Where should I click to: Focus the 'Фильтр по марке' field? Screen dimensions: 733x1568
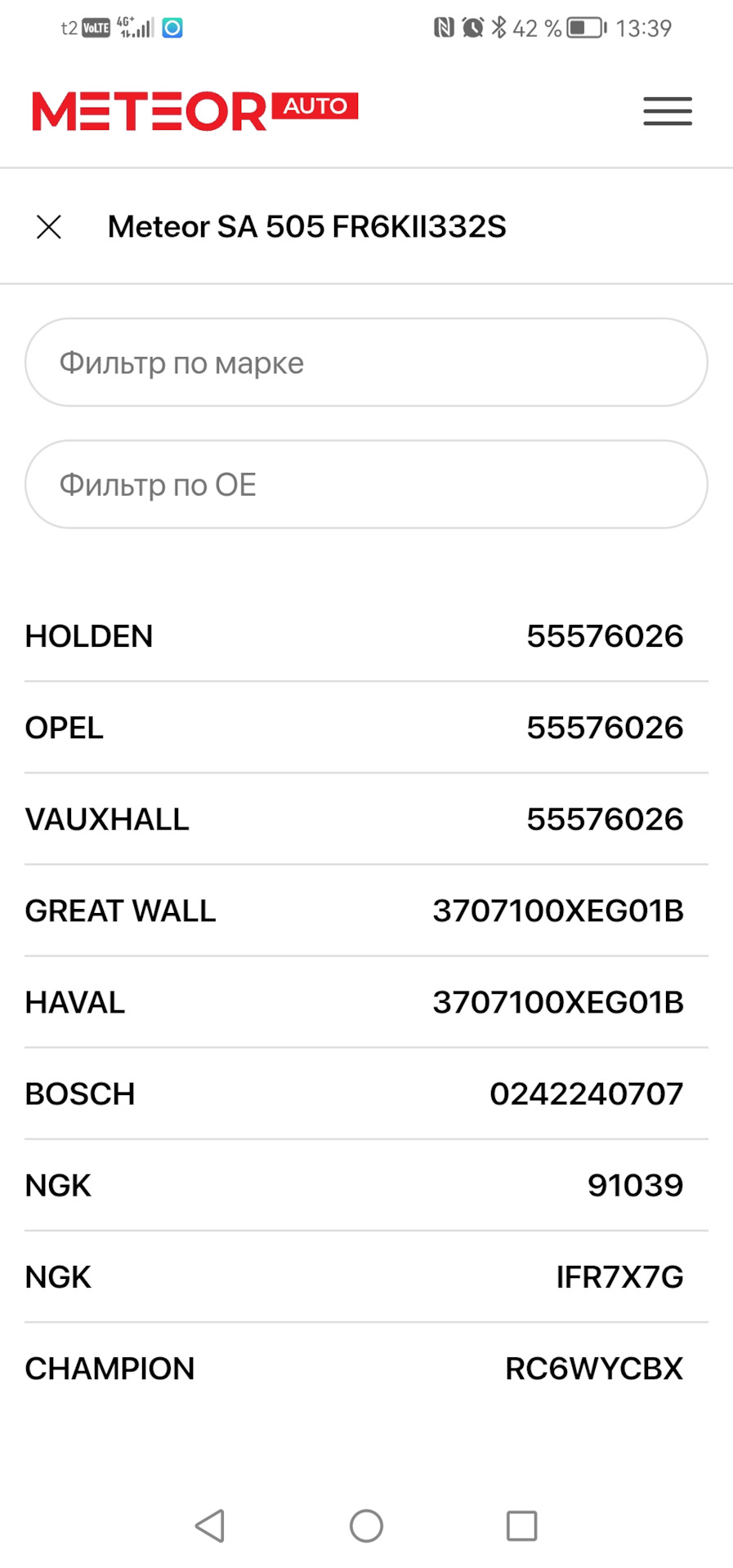pyautogui.click(x=366, y=363)
